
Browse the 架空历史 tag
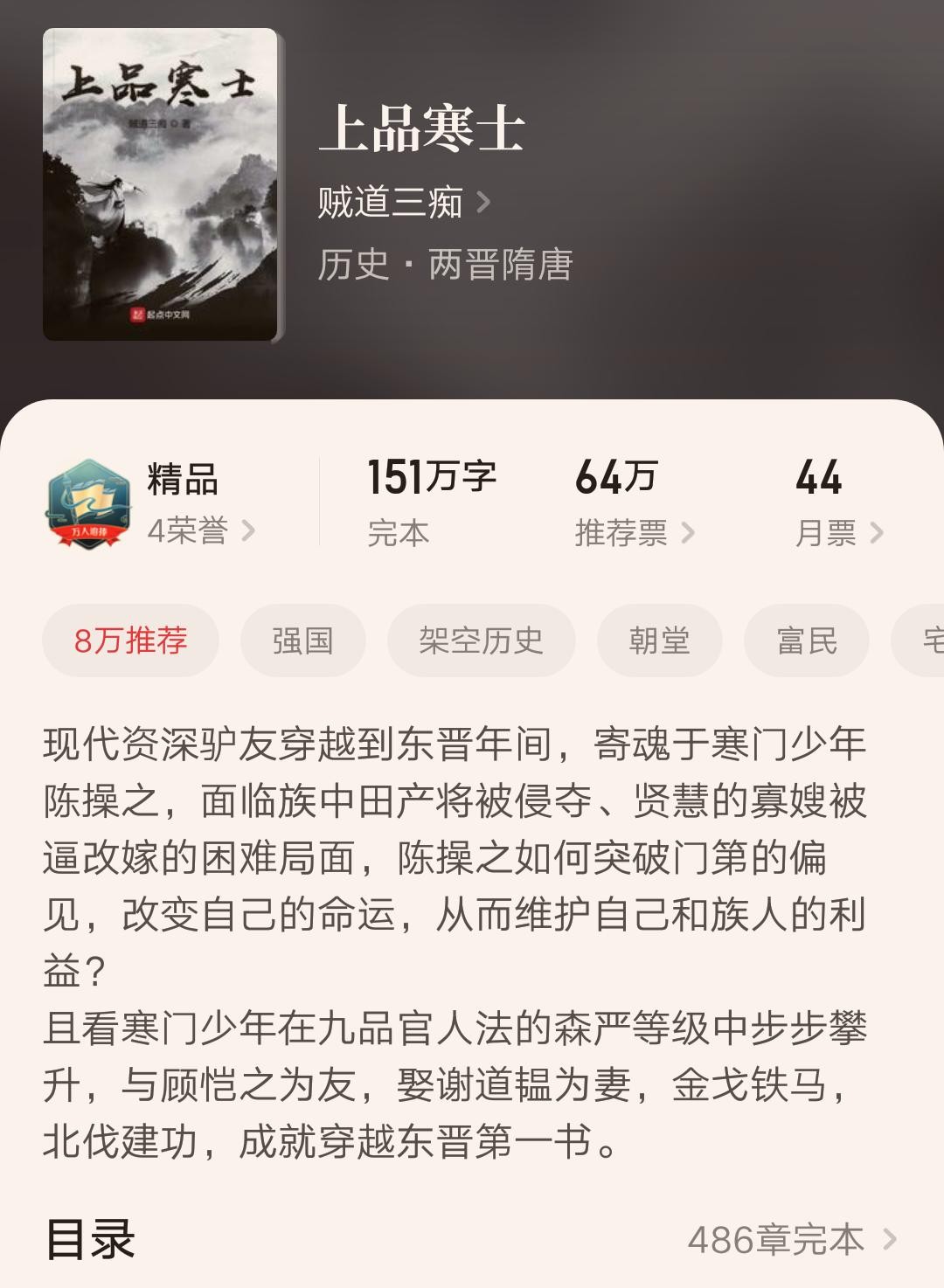pyautogui.click(x=481, y=641)
